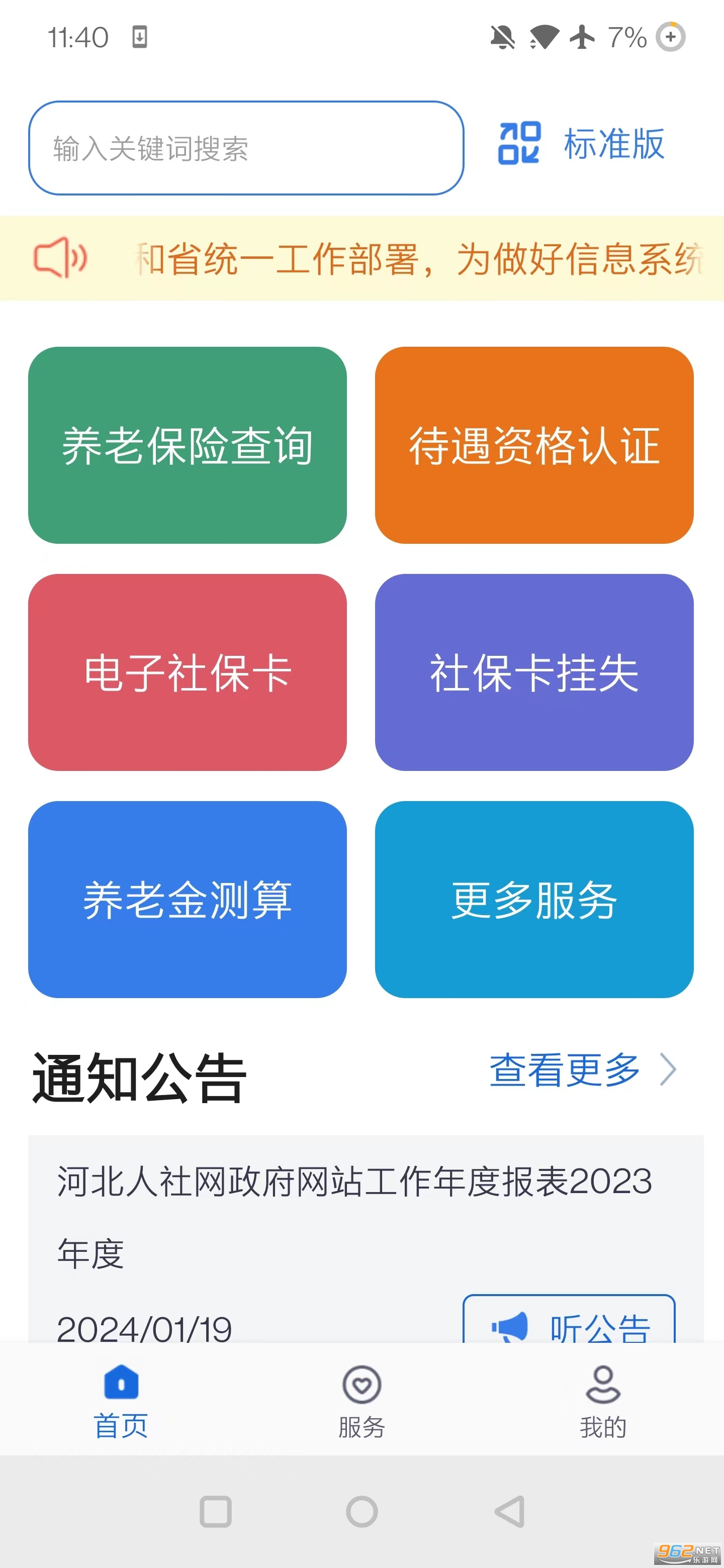724x1568 pixels.
Task: Open 电子社保卡
Action: pos(188,672)
